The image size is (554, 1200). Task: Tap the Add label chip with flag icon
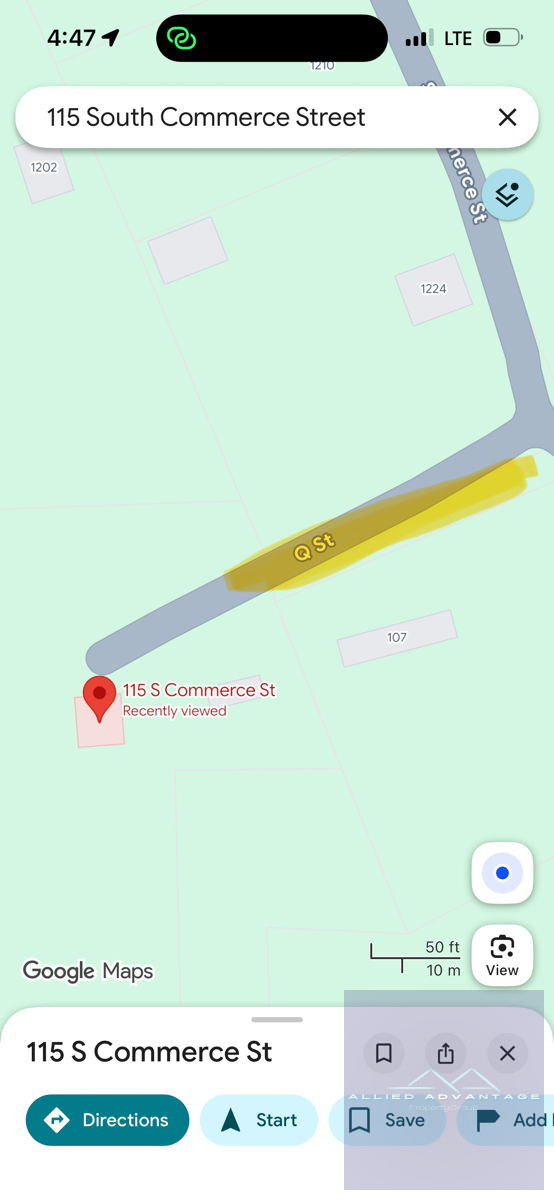pos(508,1120)
